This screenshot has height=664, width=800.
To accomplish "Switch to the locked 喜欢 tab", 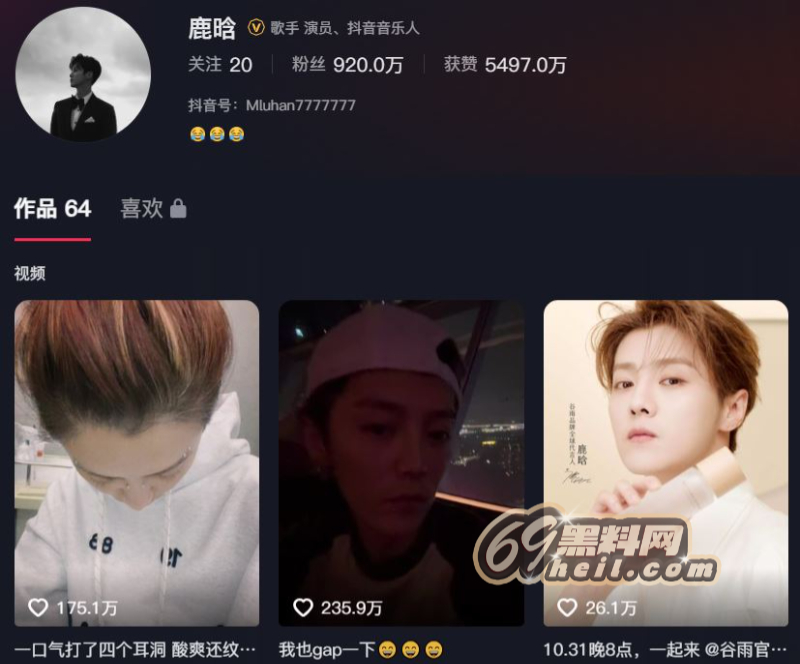I will (153, 209).
